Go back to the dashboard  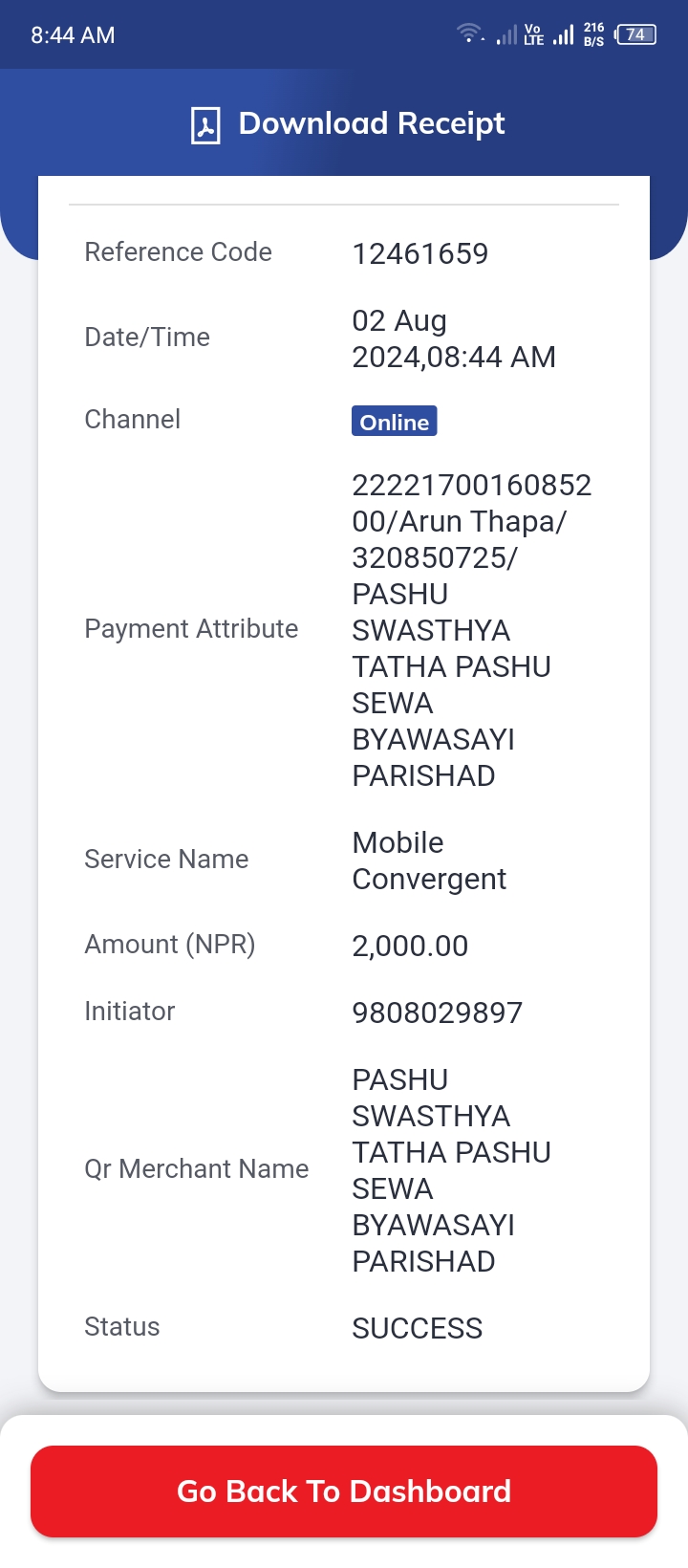(x=344, y=1492)
